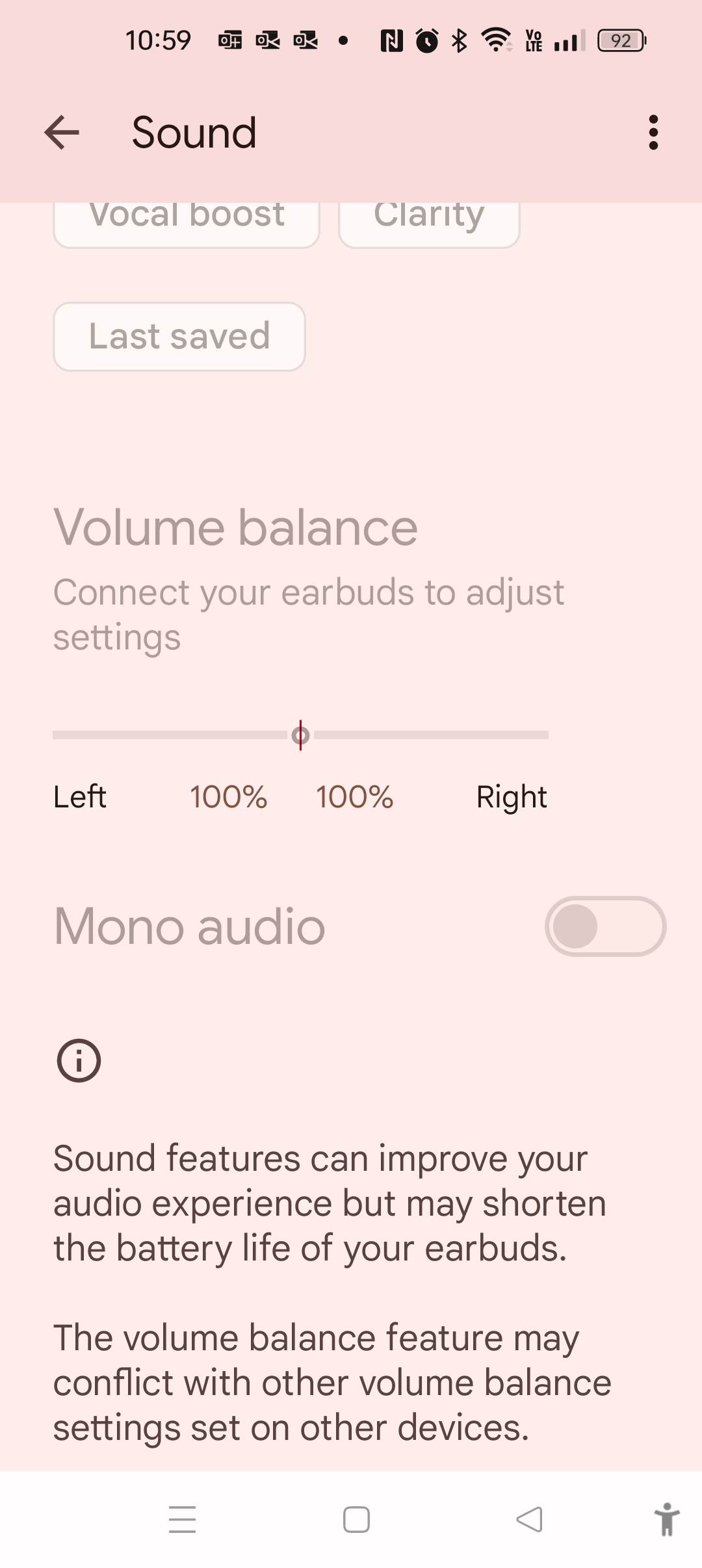Select the Vocal boost preset chip
This screenshot has height=1568, width=702.
tap(187, 223)
